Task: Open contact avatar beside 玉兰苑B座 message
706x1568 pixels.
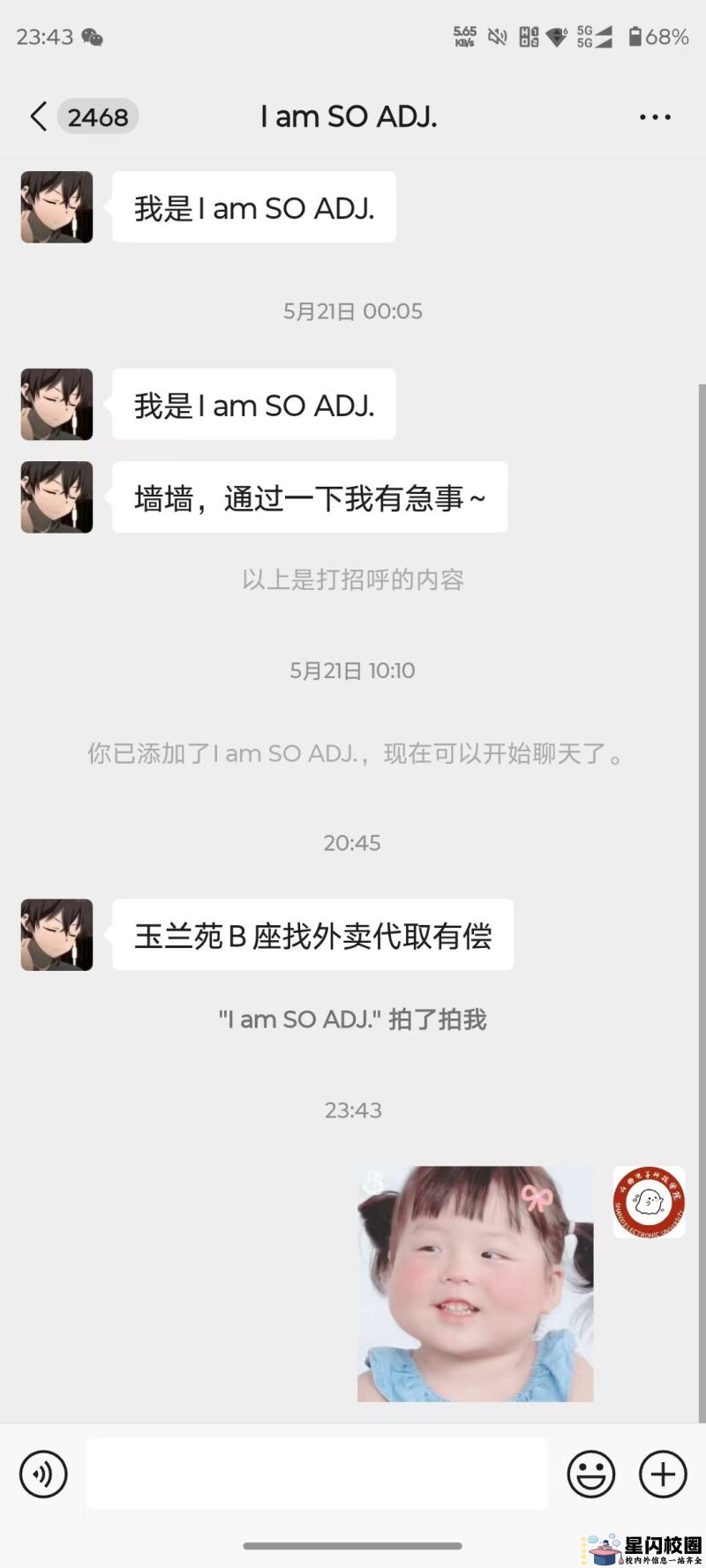Action: coord(56,935)
